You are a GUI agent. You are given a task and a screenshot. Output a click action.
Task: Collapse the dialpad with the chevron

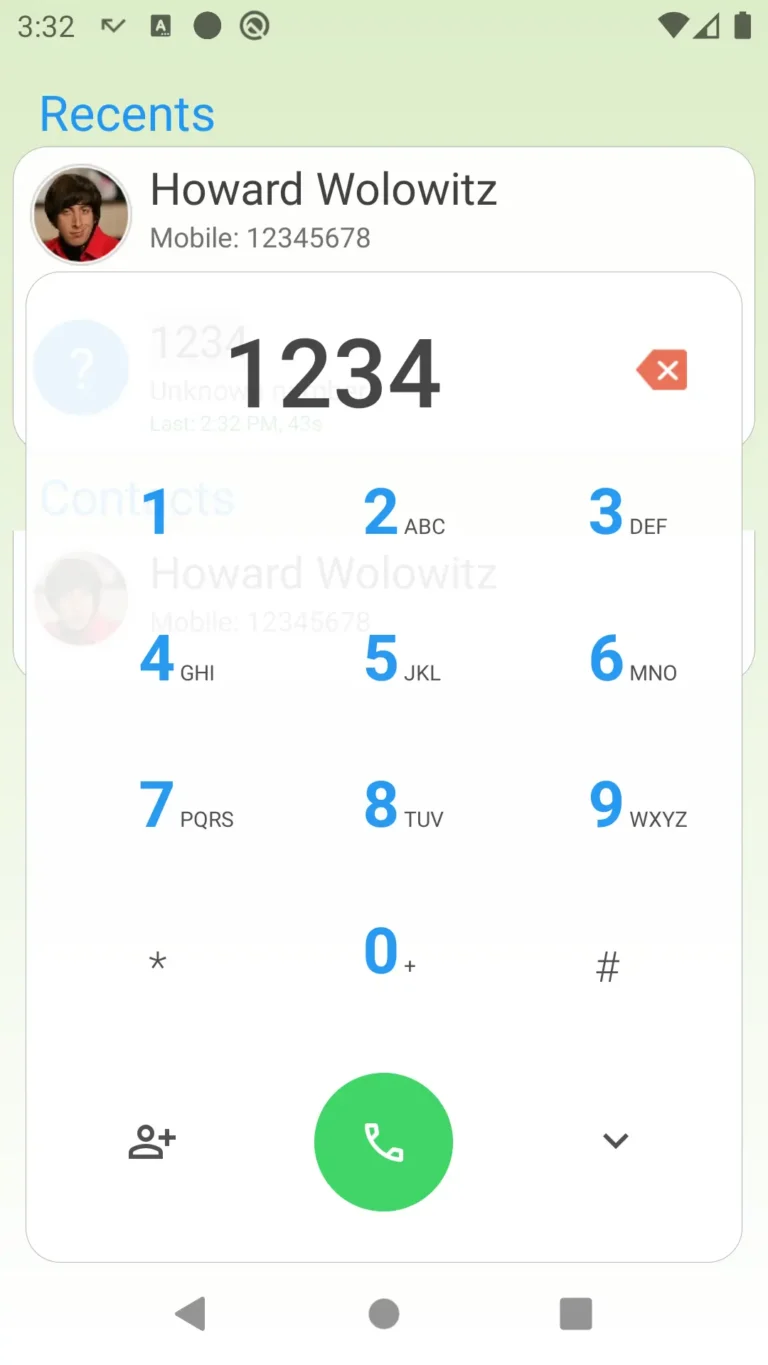[x=614, y=1141]
